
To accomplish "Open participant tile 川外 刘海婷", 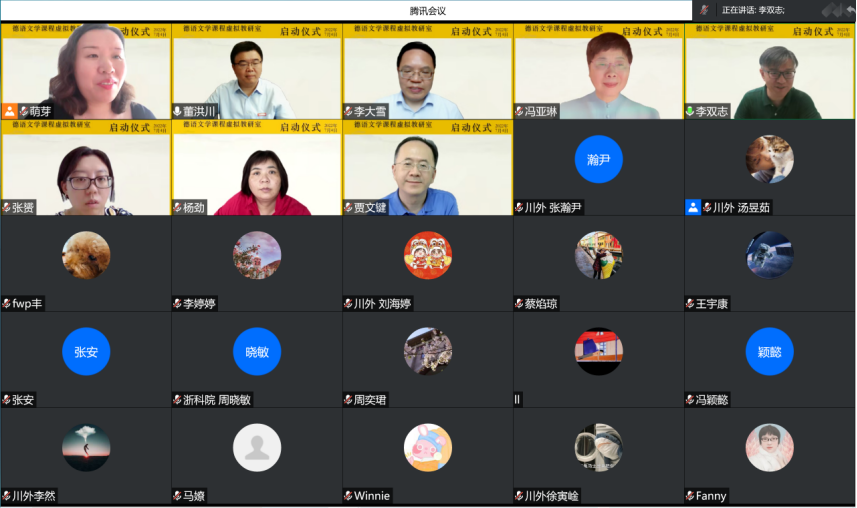I will (x=427, y=262).
